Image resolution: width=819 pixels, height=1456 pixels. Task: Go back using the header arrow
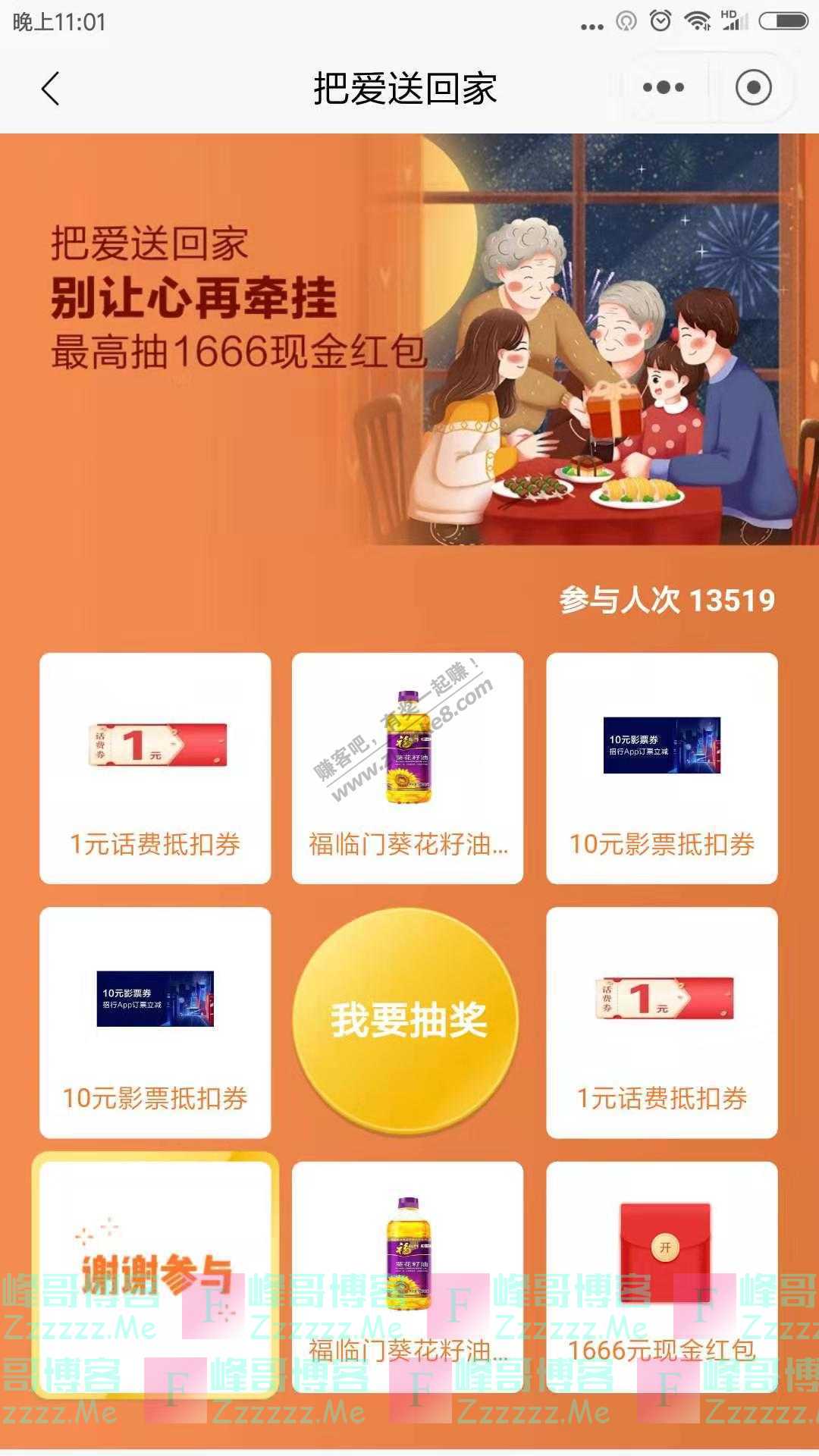coord(50,89)
